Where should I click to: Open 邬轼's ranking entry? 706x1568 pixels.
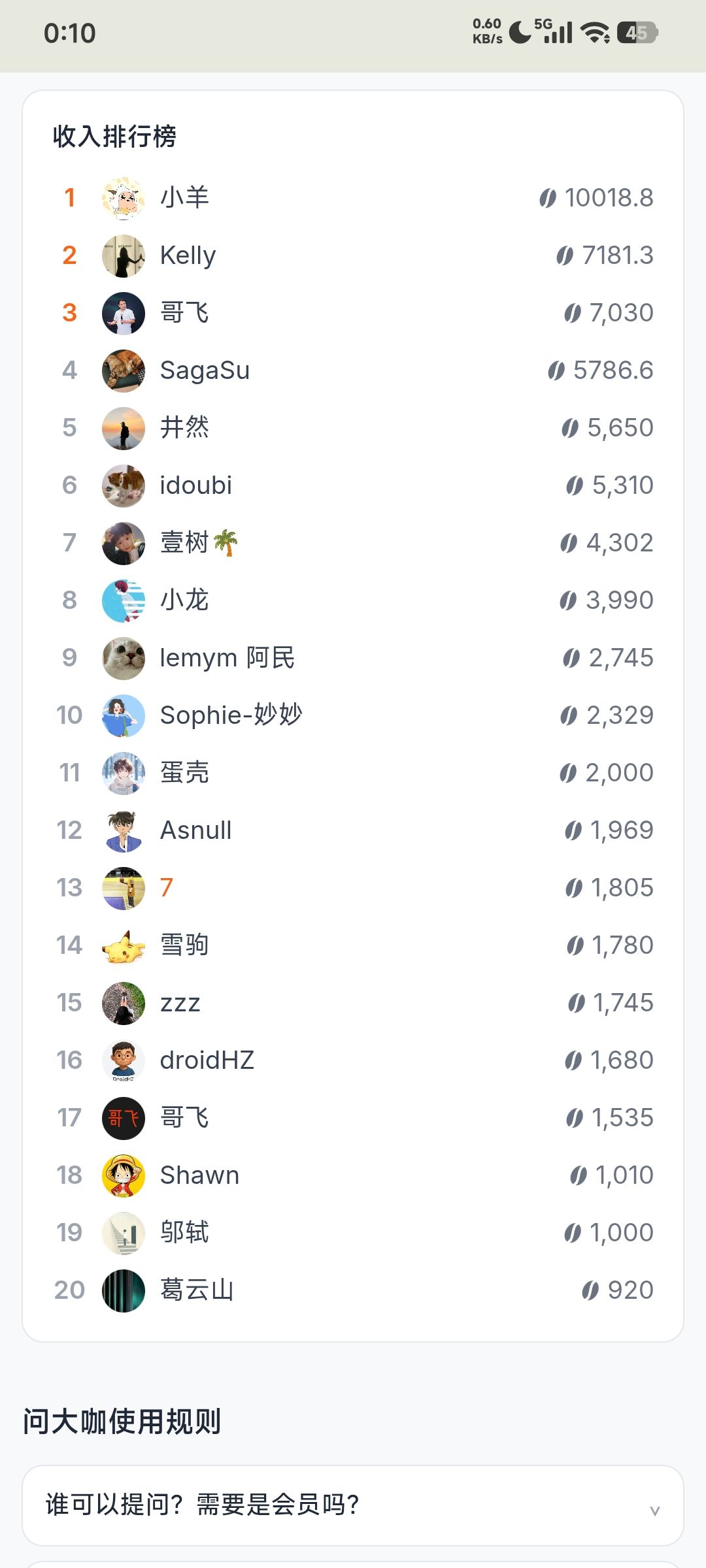(353, 1233)
